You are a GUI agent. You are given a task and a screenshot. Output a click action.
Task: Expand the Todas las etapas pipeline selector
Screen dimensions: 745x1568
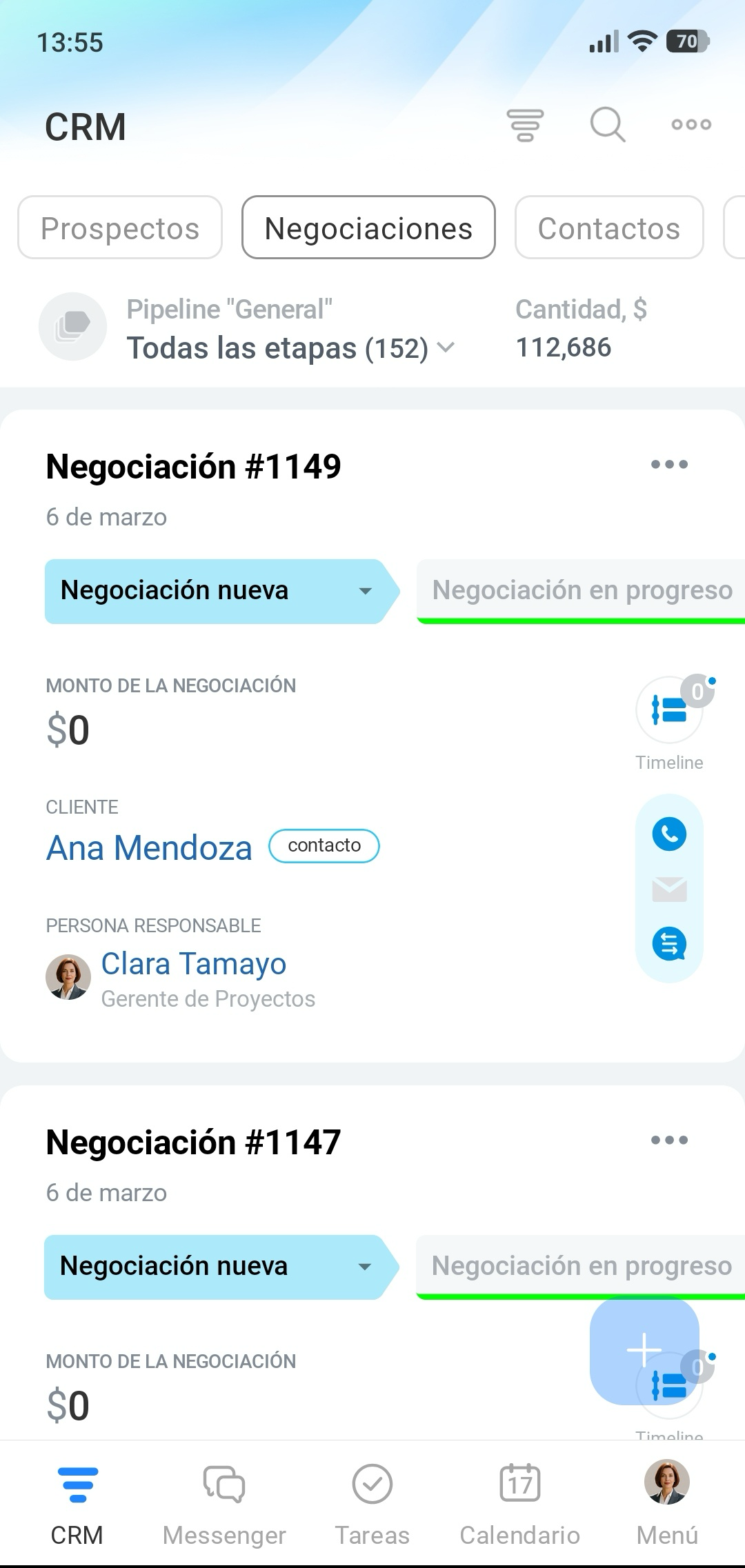pos(290,348)
